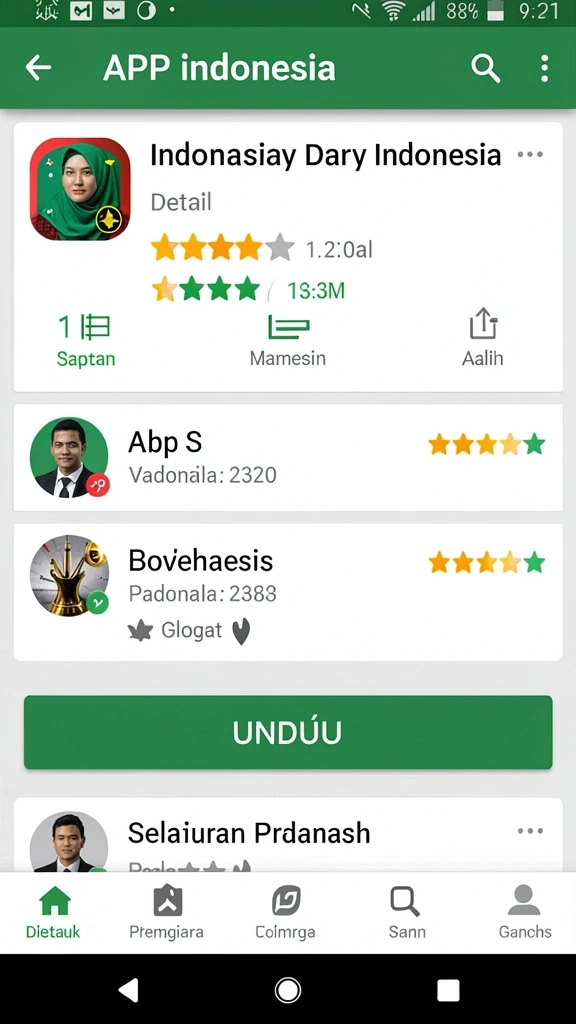Switch to the Ganchs profile tab
The image size is (576, 1024).
tap(524, 913)
